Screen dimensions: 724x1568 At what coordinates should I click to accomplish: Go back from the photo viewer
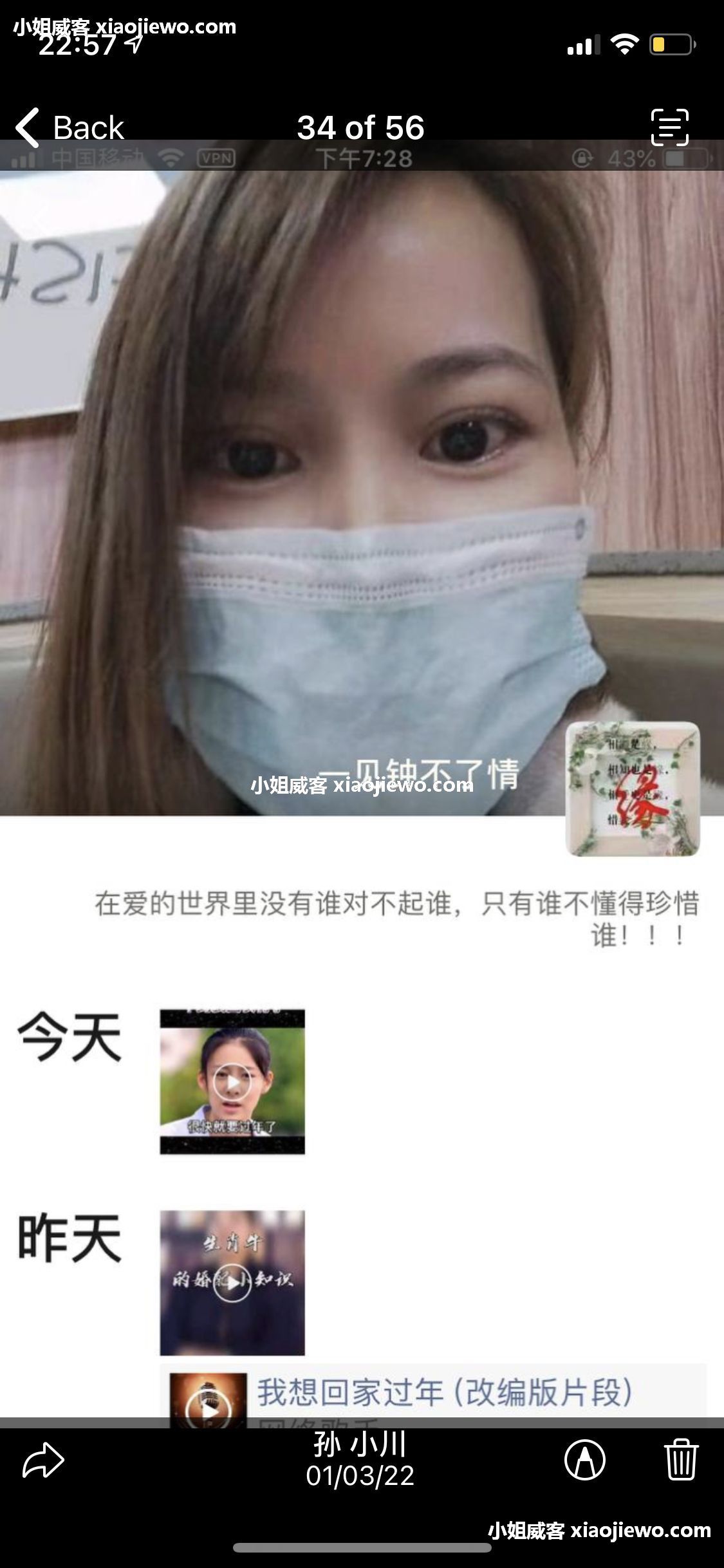70,127
